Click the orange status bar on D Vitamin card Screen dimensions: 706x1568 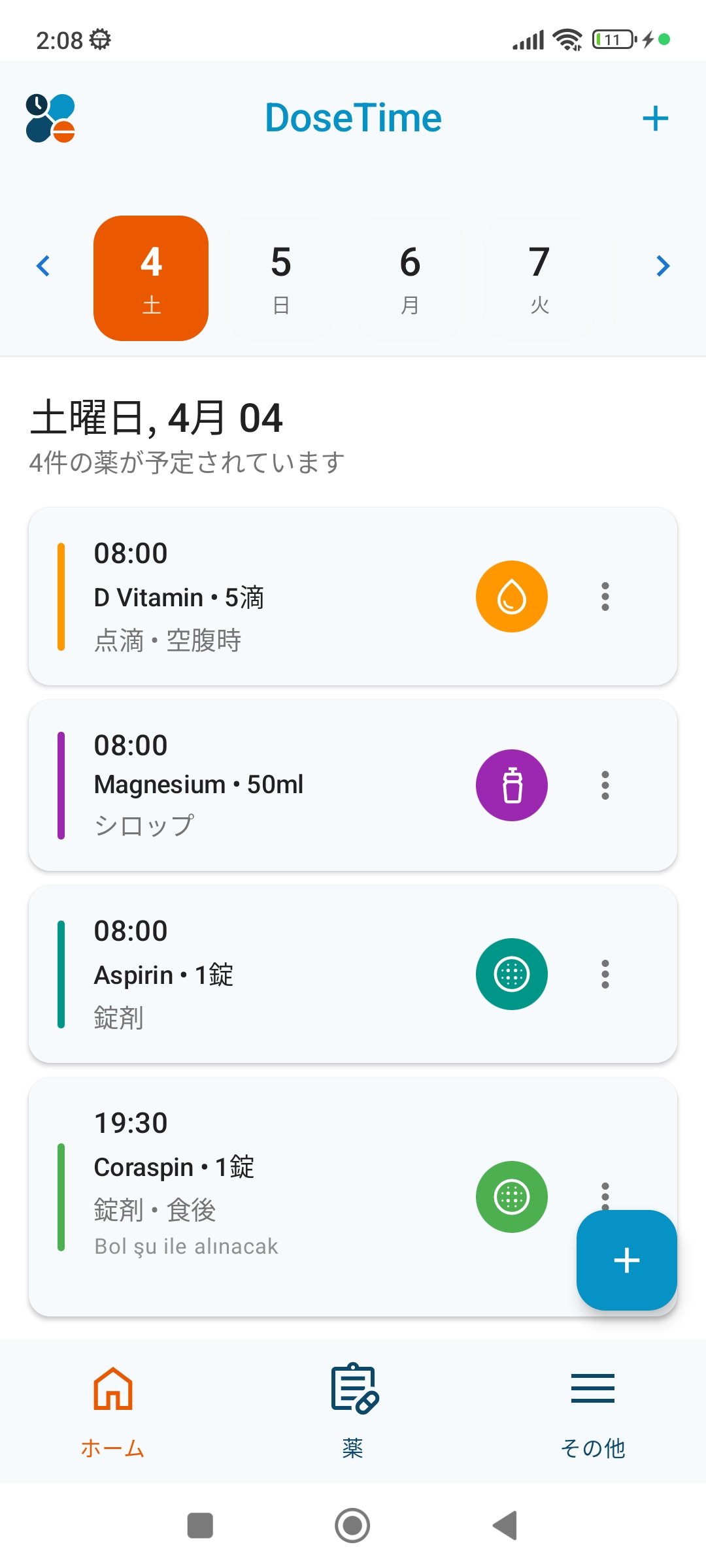pos(61,596)
